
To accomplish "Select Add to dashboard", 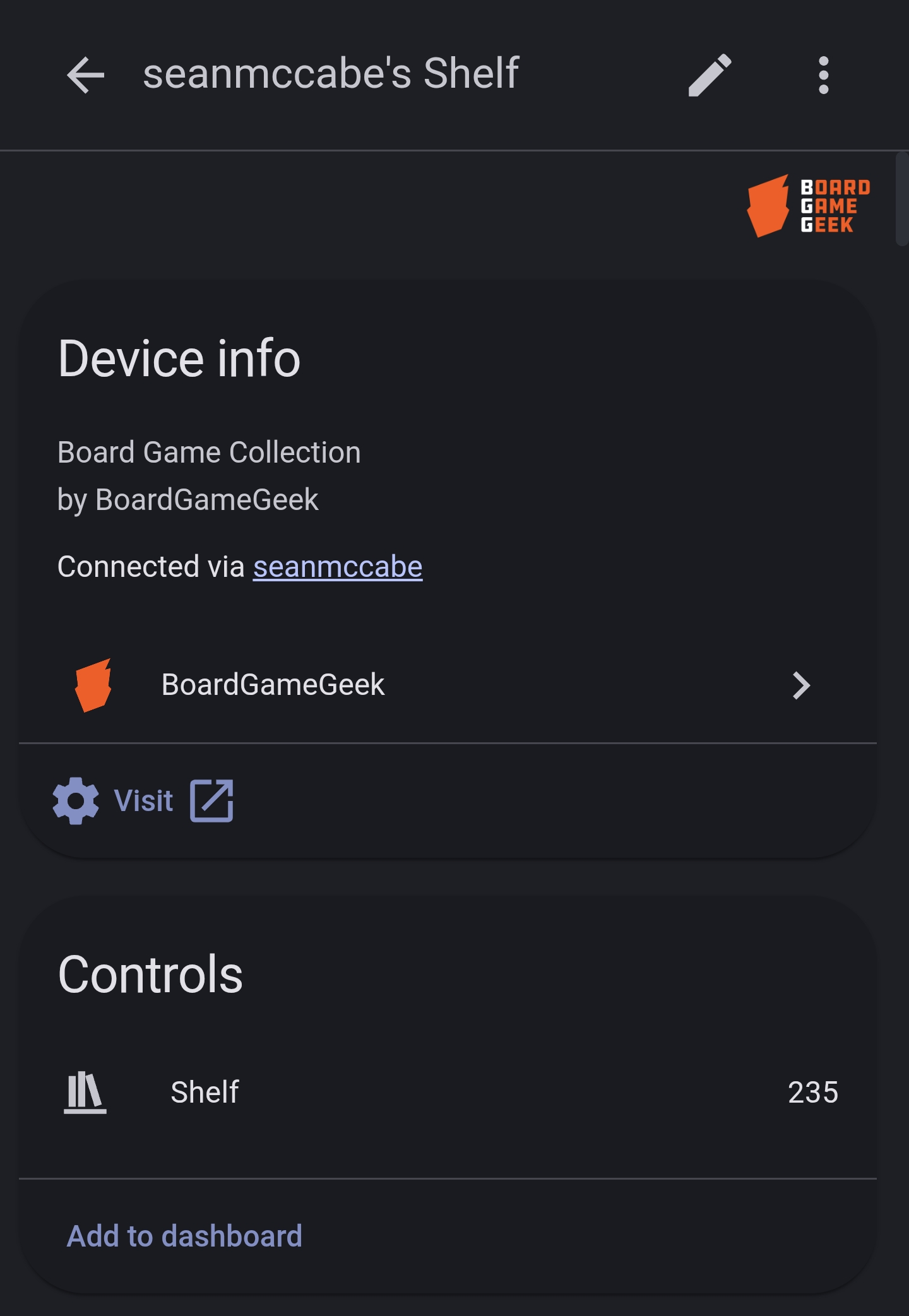I will coord(184,1236).
